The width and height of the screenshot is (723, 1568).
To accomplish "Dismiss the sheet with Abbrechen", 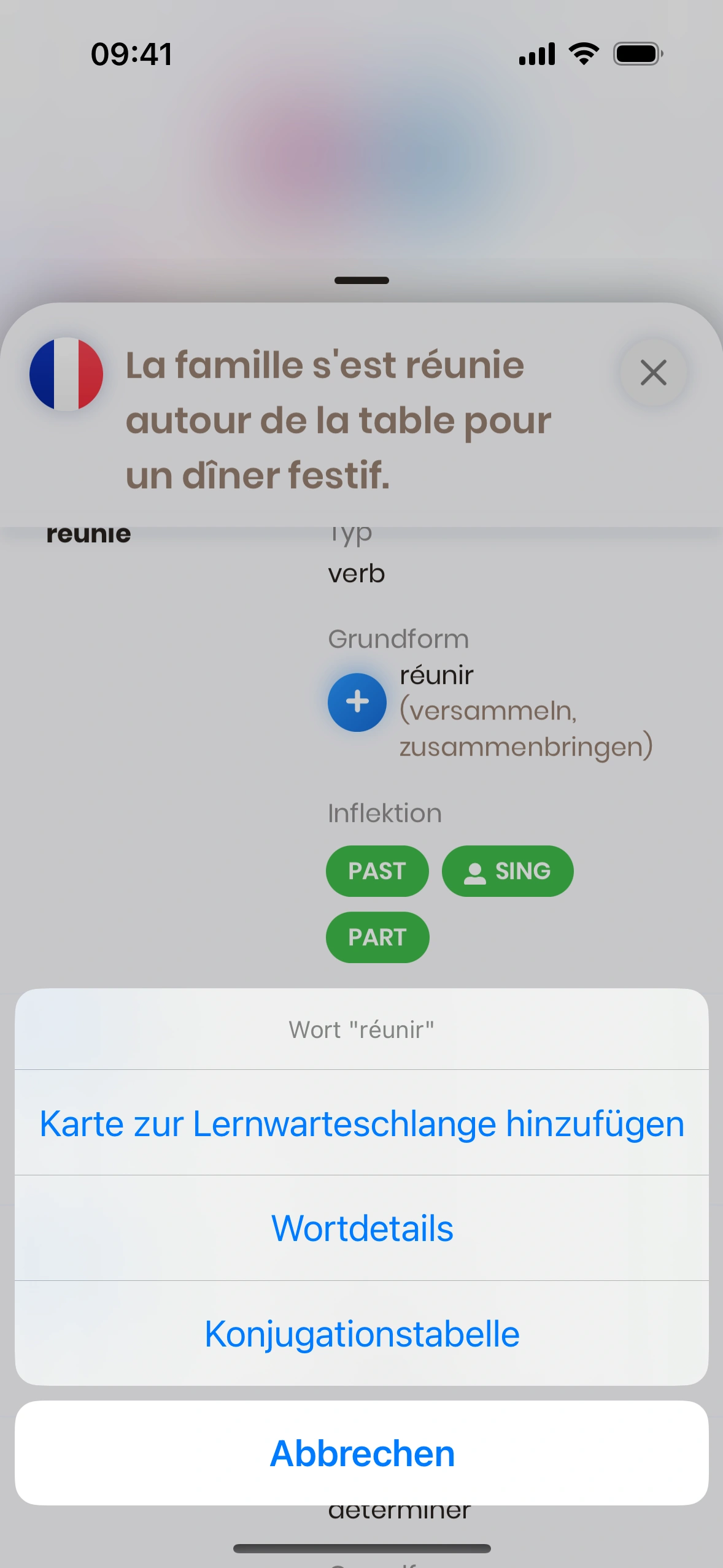I will coord(361,1453).
